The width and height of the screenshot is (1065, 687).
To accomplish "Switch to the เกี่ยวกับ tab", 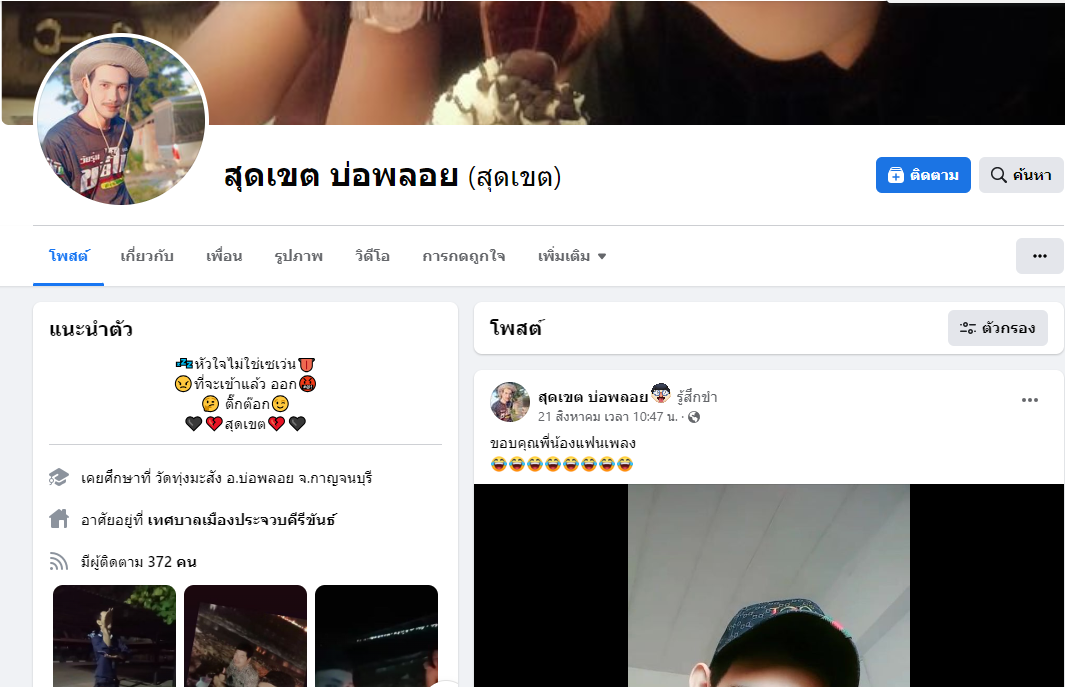I will pyautogui.click(x=147, y=256).
